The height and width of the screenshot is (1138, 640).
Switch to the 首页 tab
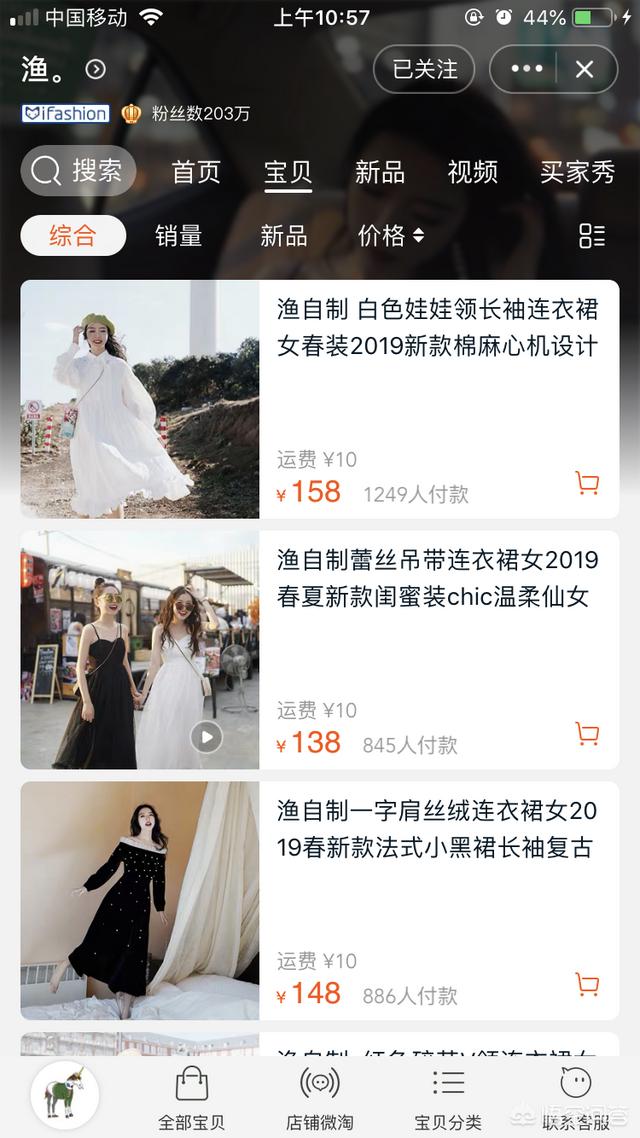196,172
